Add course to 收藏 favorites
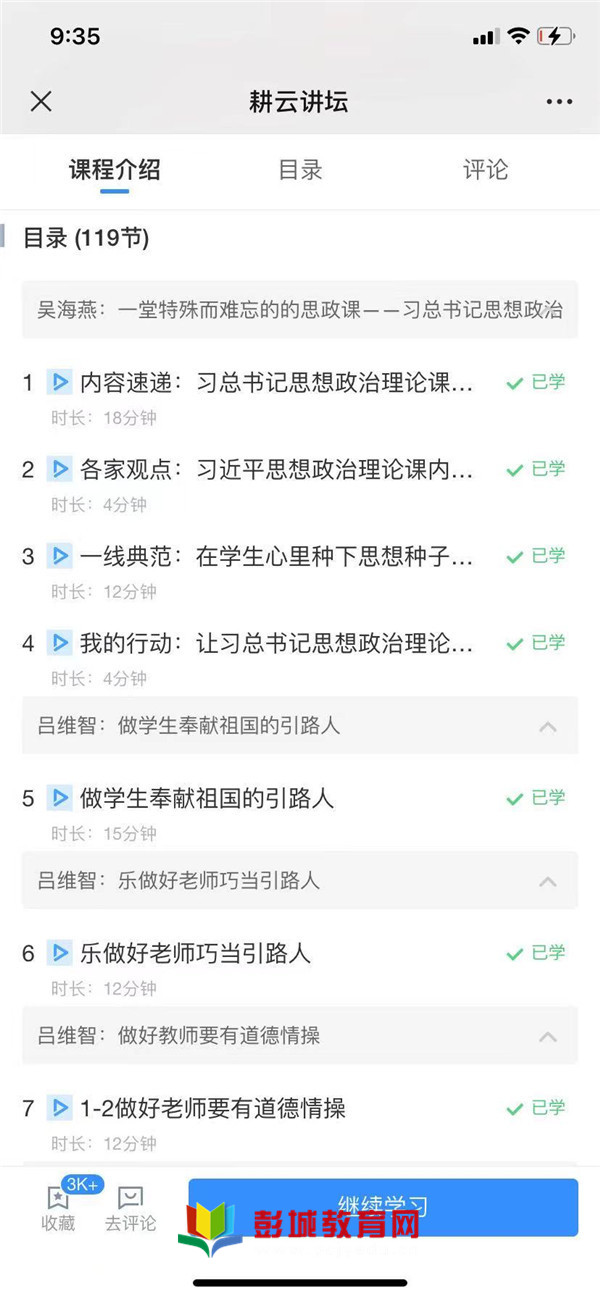 pyautogui.click(x=58, y=1208)
